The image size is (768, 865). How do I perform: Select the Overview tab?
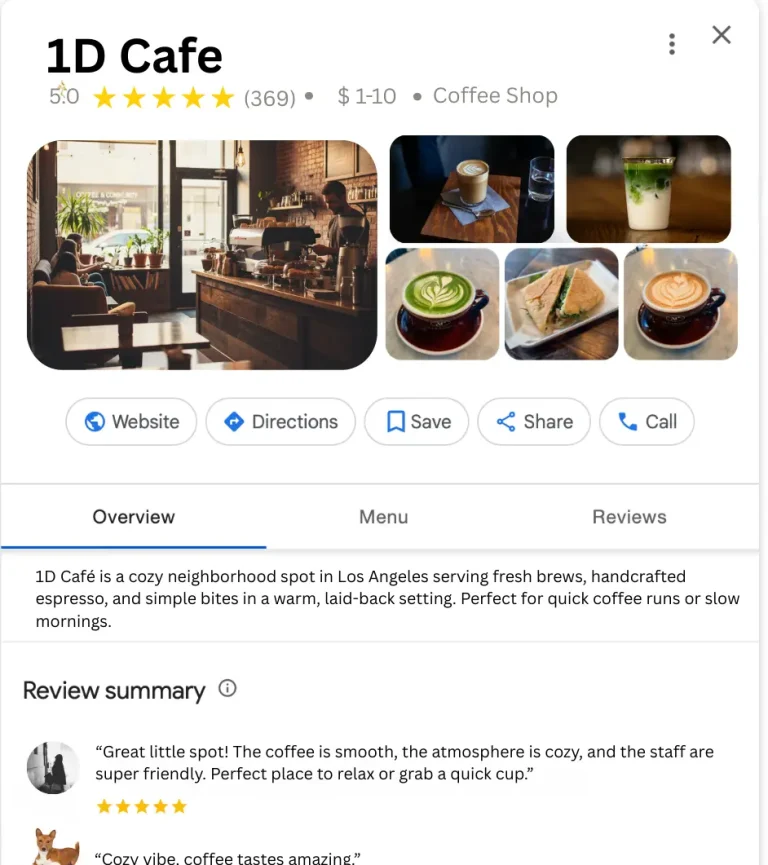tap(134, 517)
